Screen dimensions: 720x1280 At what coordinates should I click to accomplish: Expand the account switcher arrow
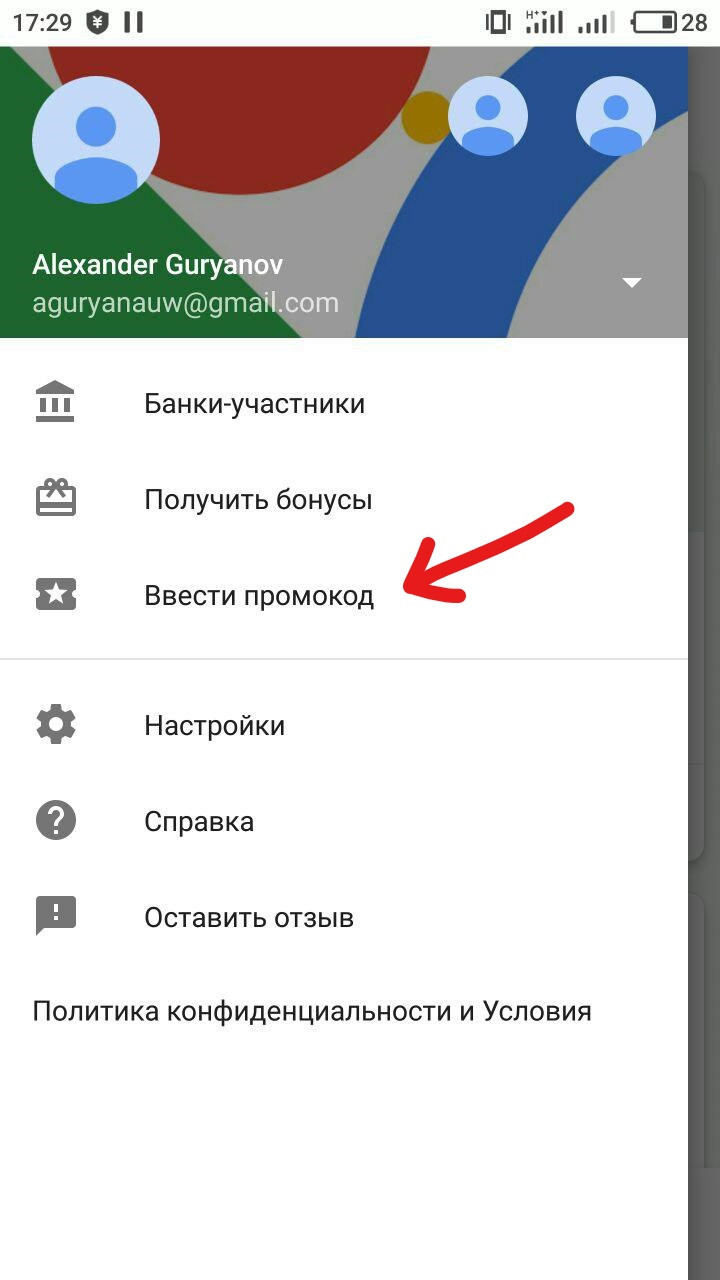632,283
